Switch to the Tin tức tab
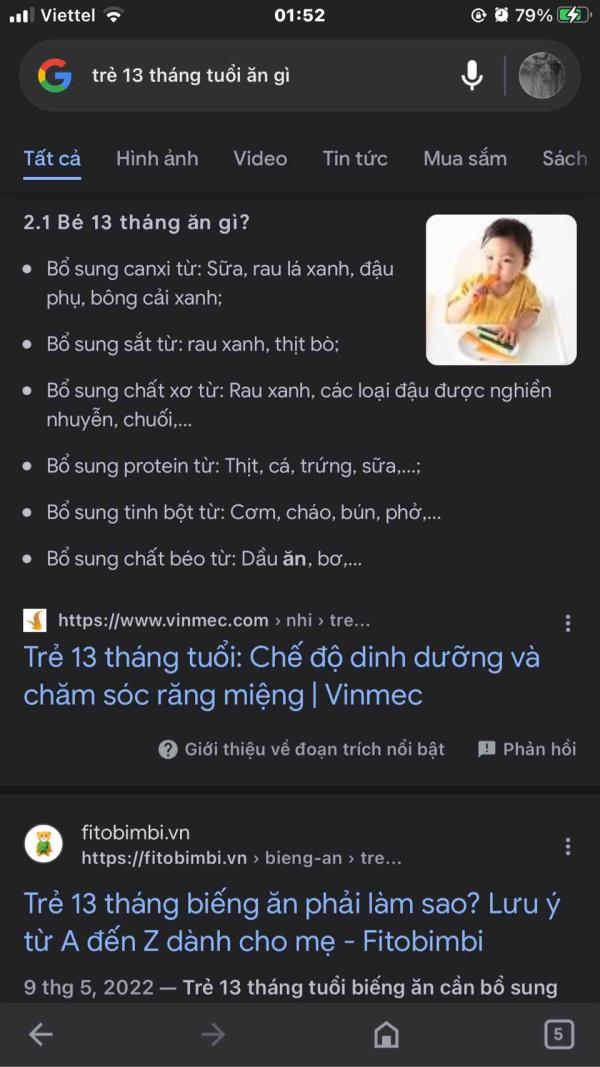600x1067 pixels. 355,158
